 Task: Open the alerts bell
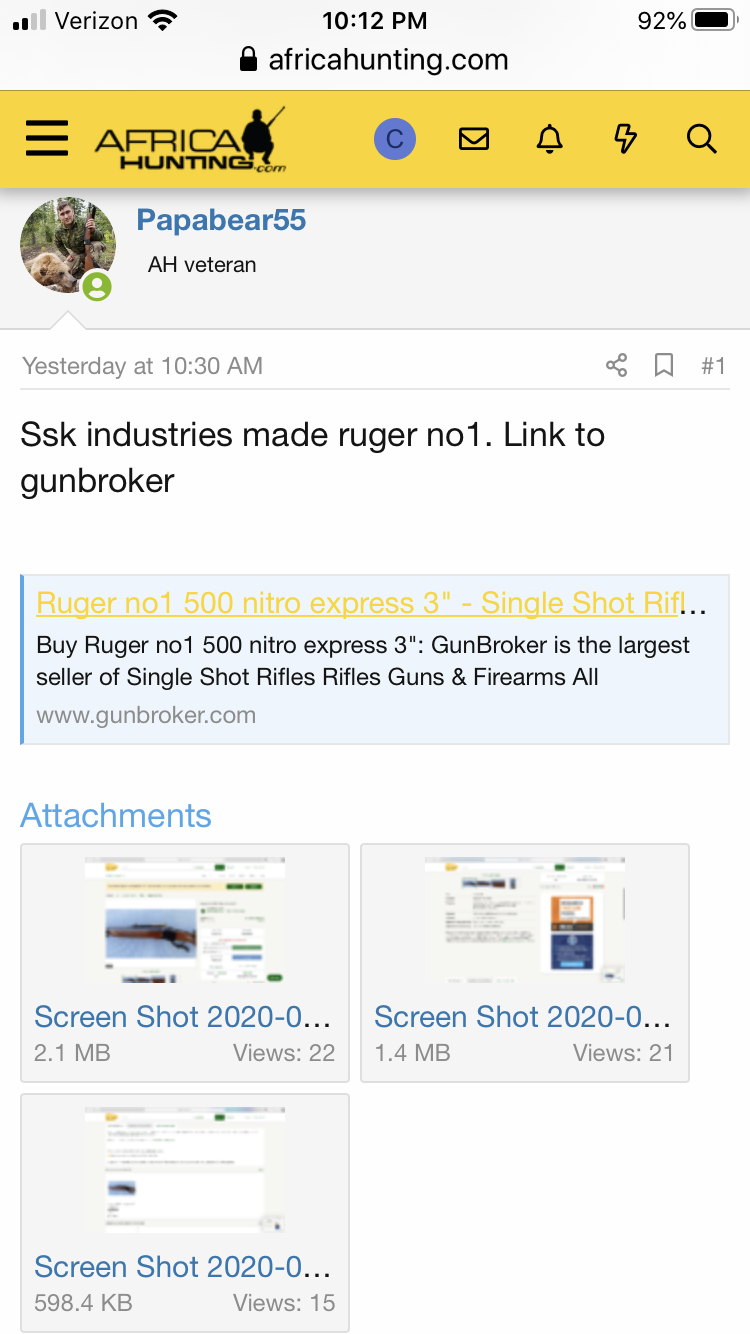[550, 139]
